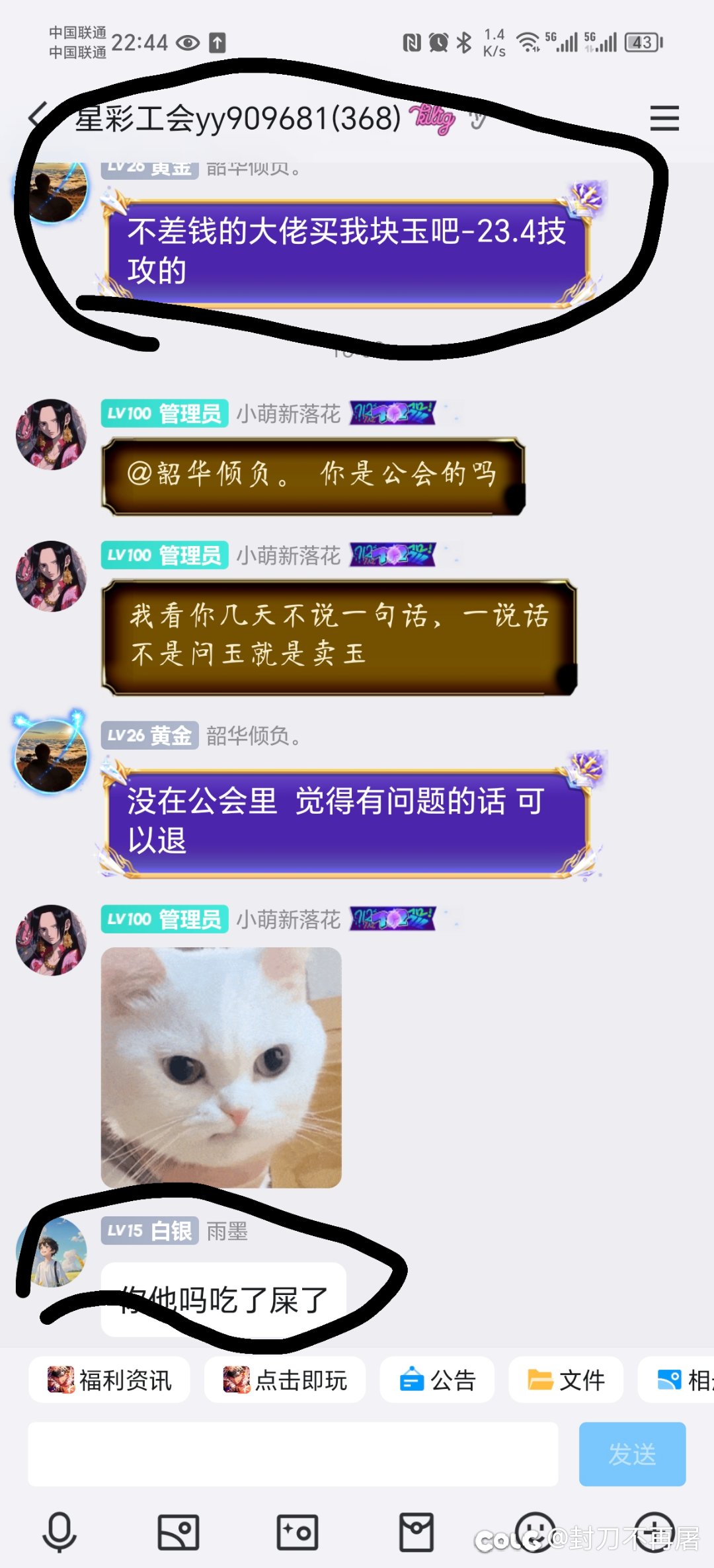Open group 文件
This screenshot has height=1568, width=714.
566,1380
